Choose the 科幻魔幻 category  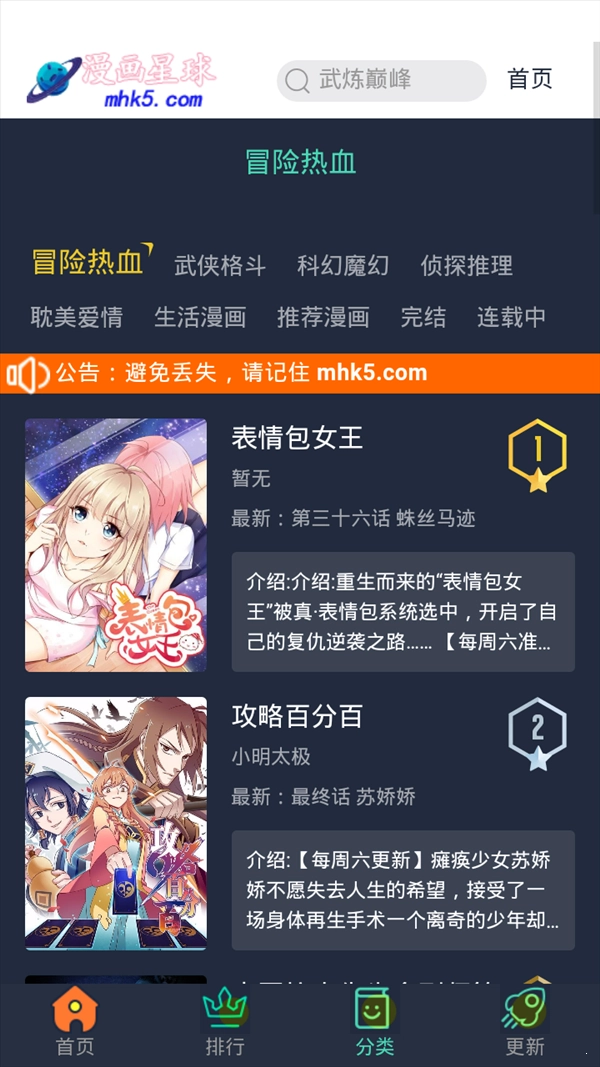(x=343, y=266)
